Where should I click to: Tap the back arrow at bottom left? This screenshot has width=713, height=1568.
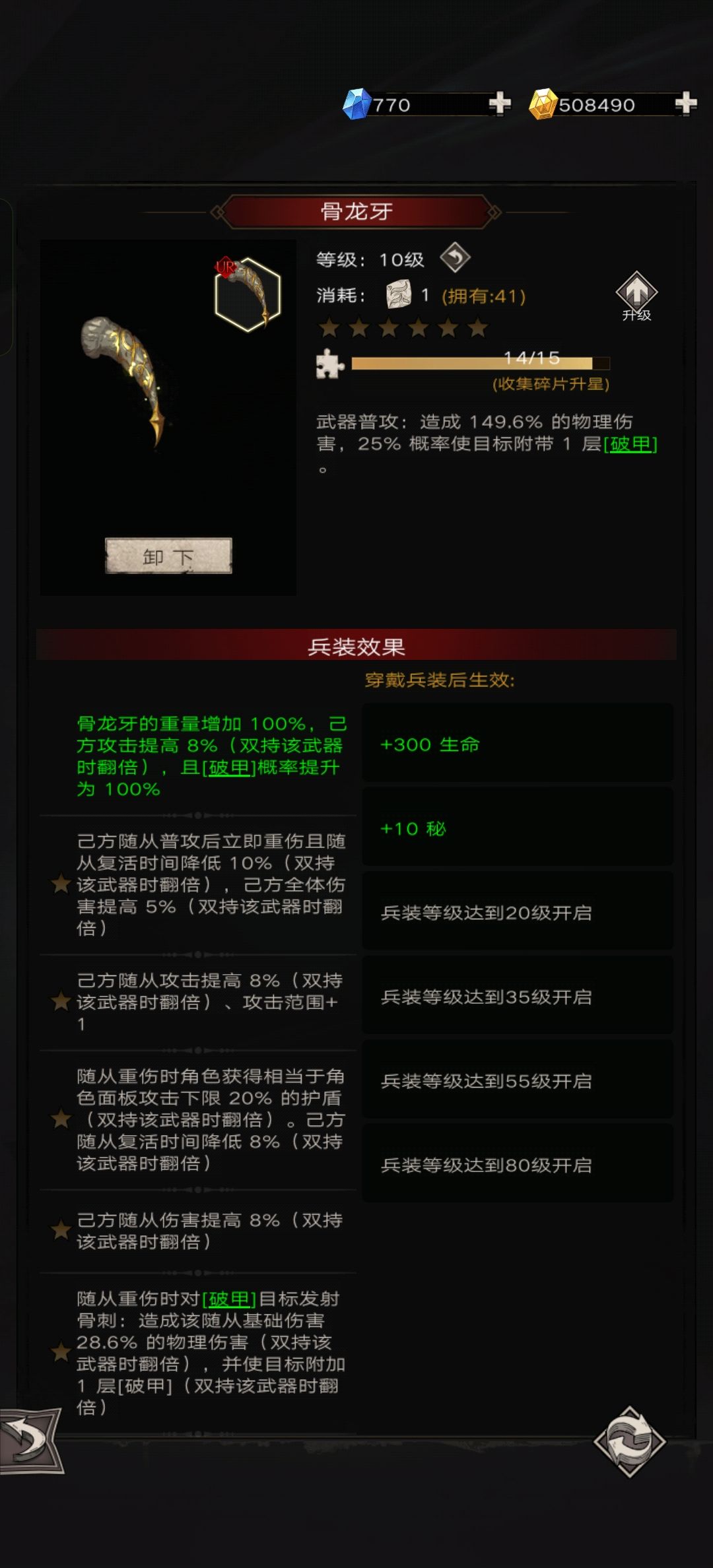30,1441
